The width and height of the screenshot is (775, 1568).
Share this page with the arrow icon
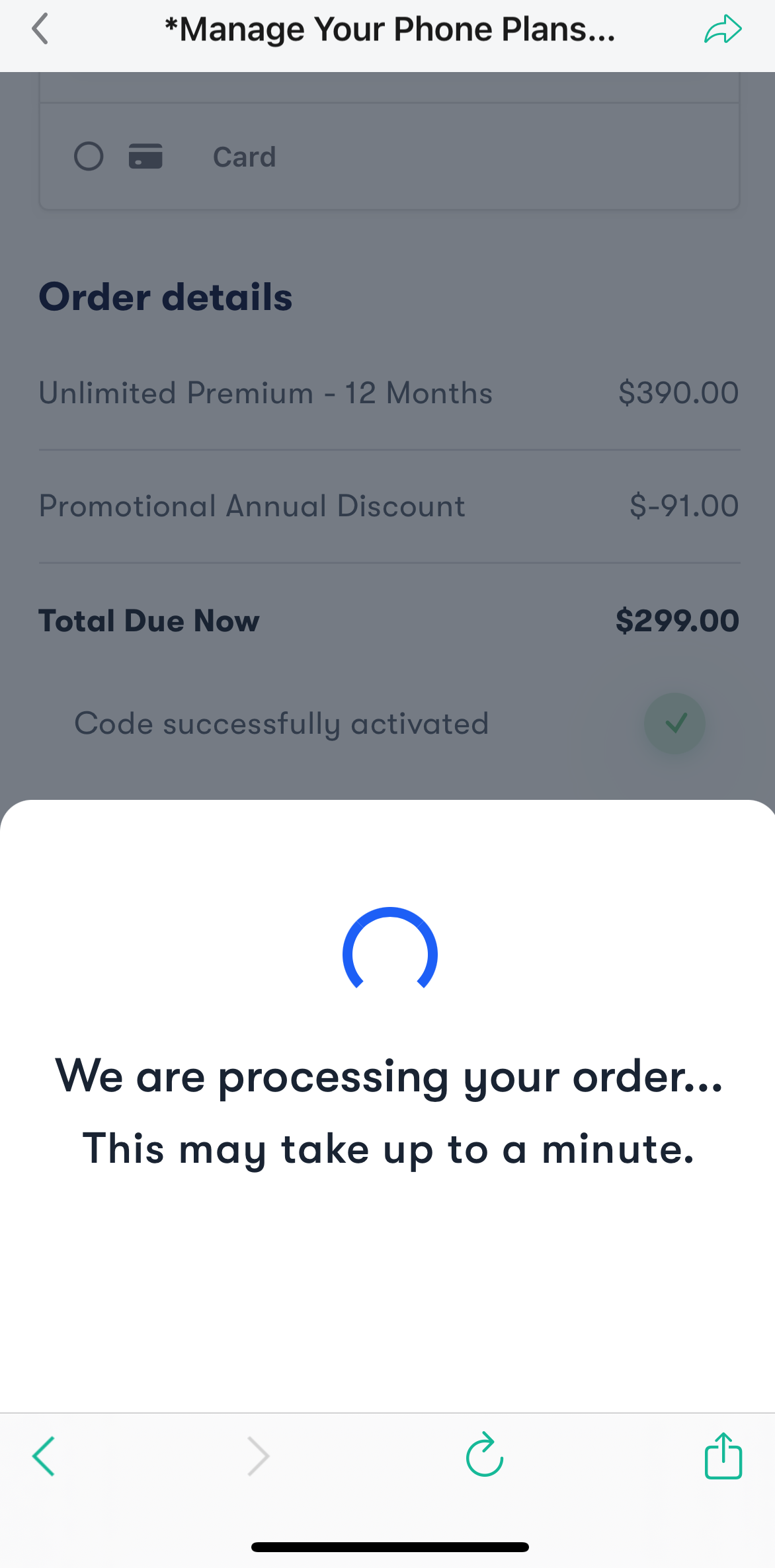(x=723, y=30)
